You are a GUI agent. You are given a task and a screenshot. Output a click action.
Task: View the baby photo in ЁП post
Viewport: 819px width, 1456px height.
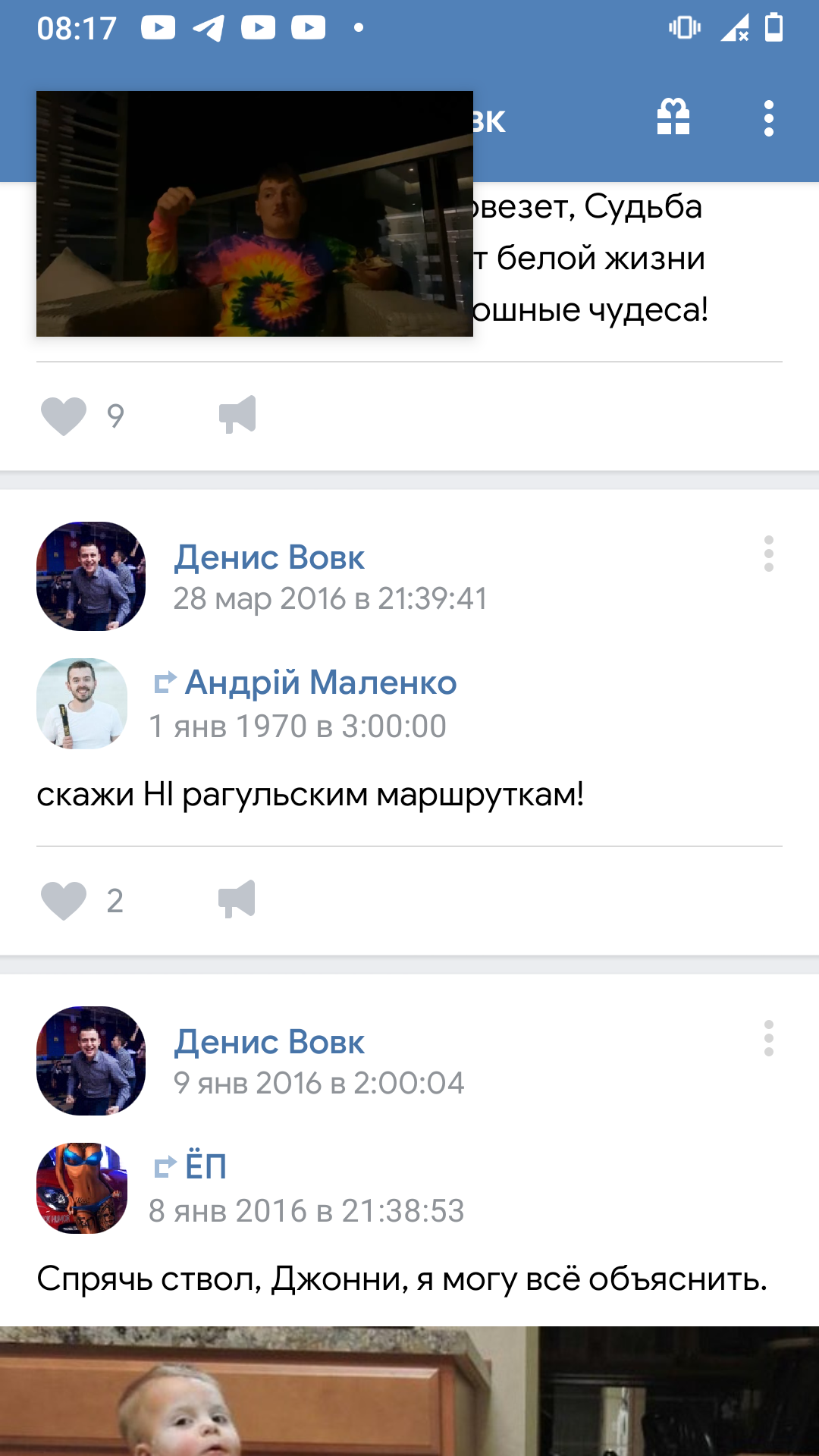tap(409, 1391)
